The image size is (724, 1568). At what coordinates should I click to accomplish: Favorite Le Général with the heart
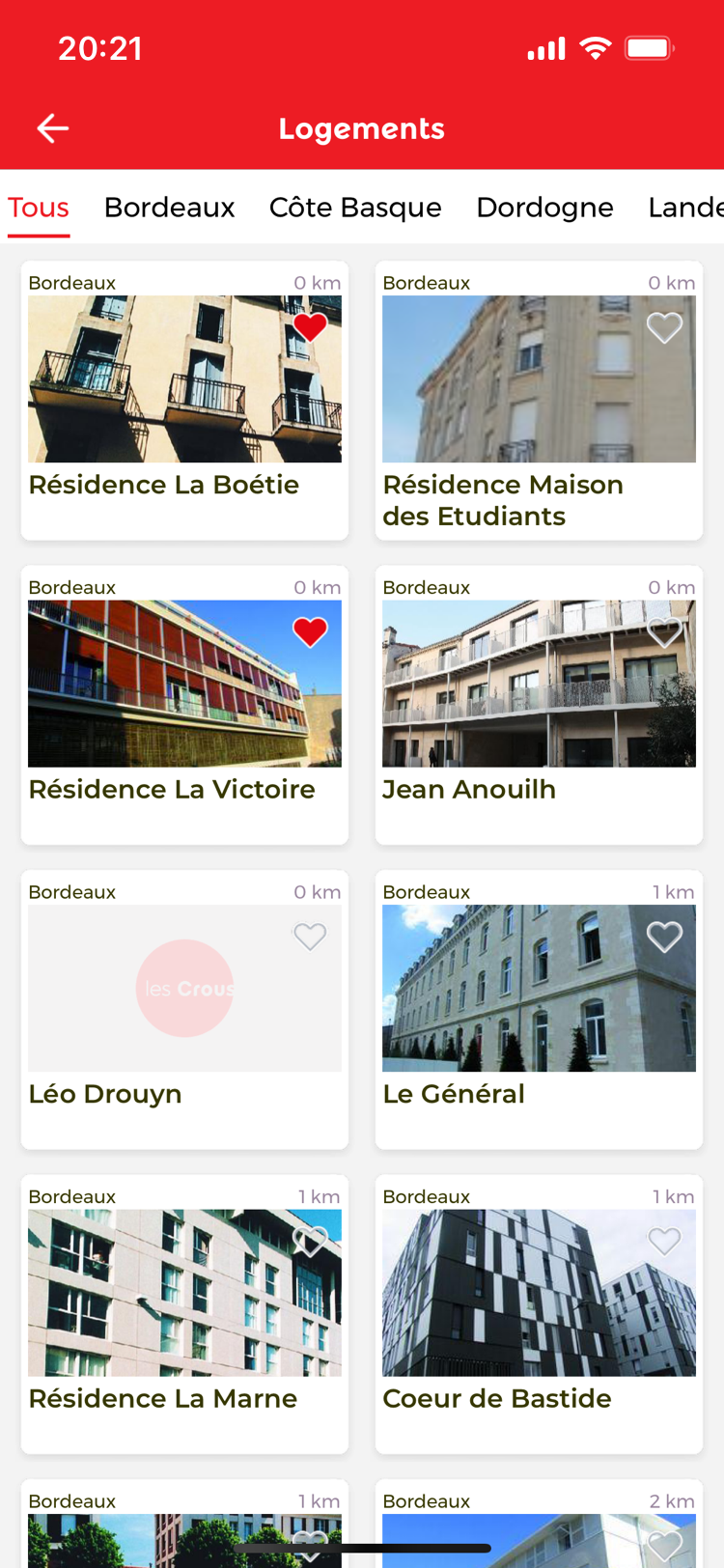tap(664, 937)
